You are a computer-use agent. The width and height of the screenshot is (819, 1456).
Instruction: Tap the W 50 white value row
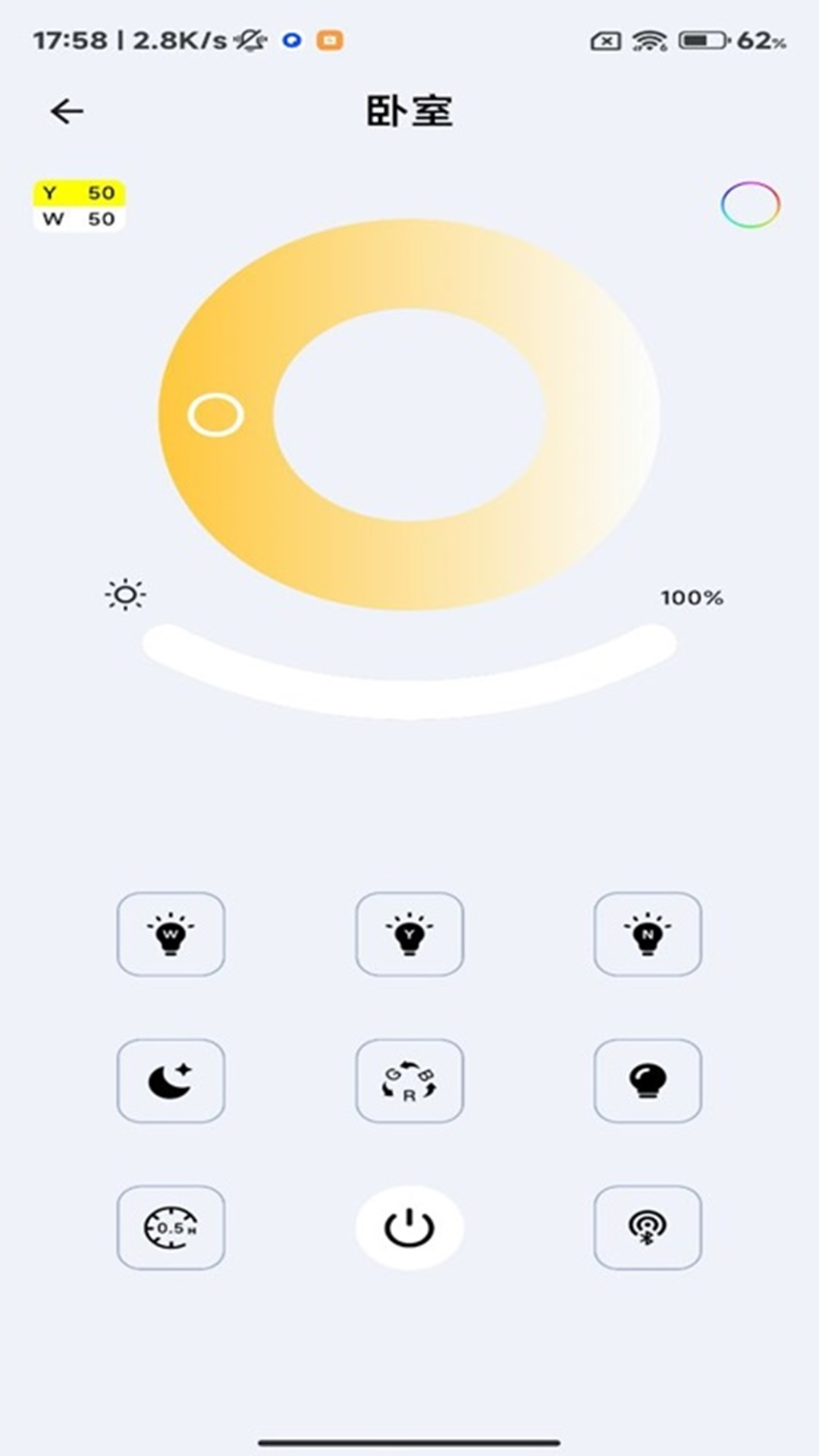(x=80, y=220)
